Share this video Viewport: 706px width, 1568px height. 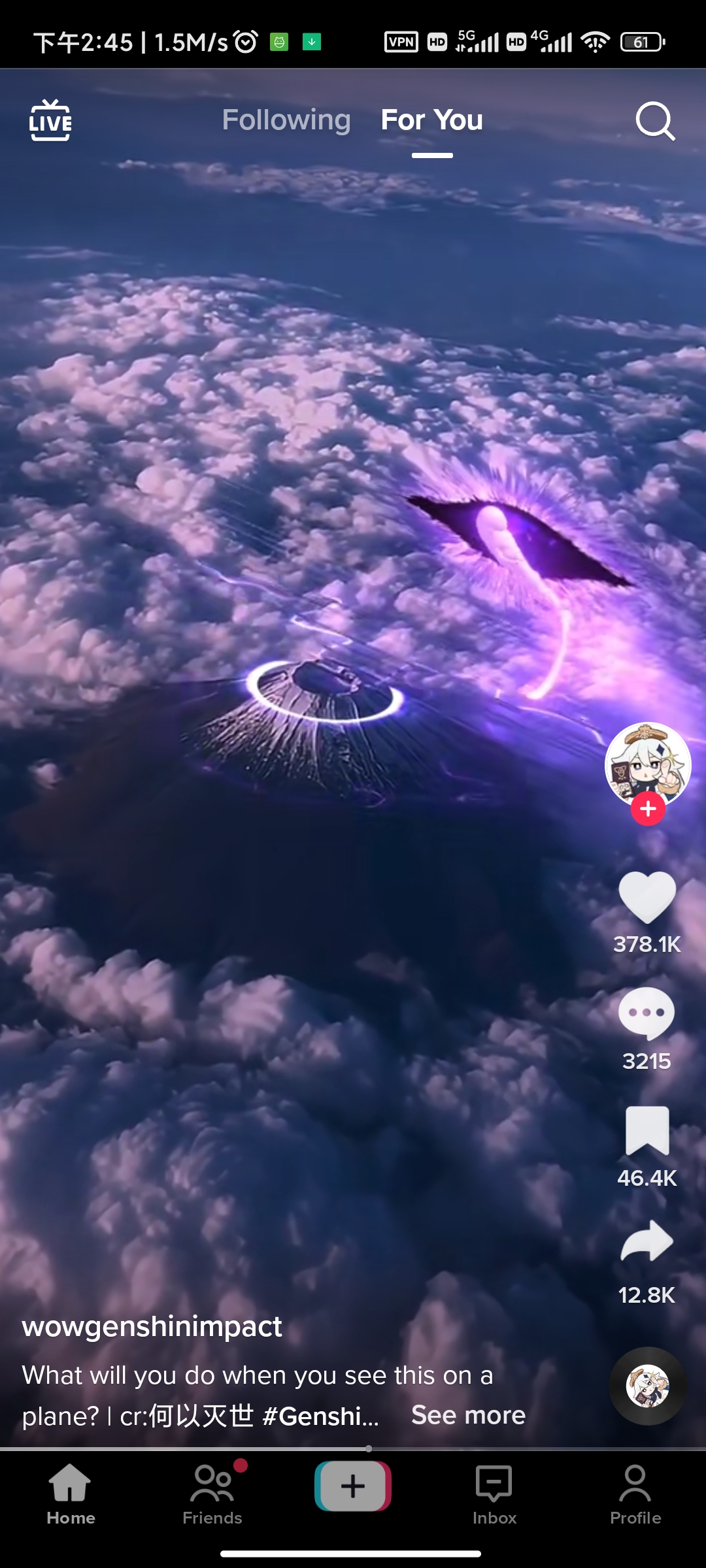point(647,1241)
